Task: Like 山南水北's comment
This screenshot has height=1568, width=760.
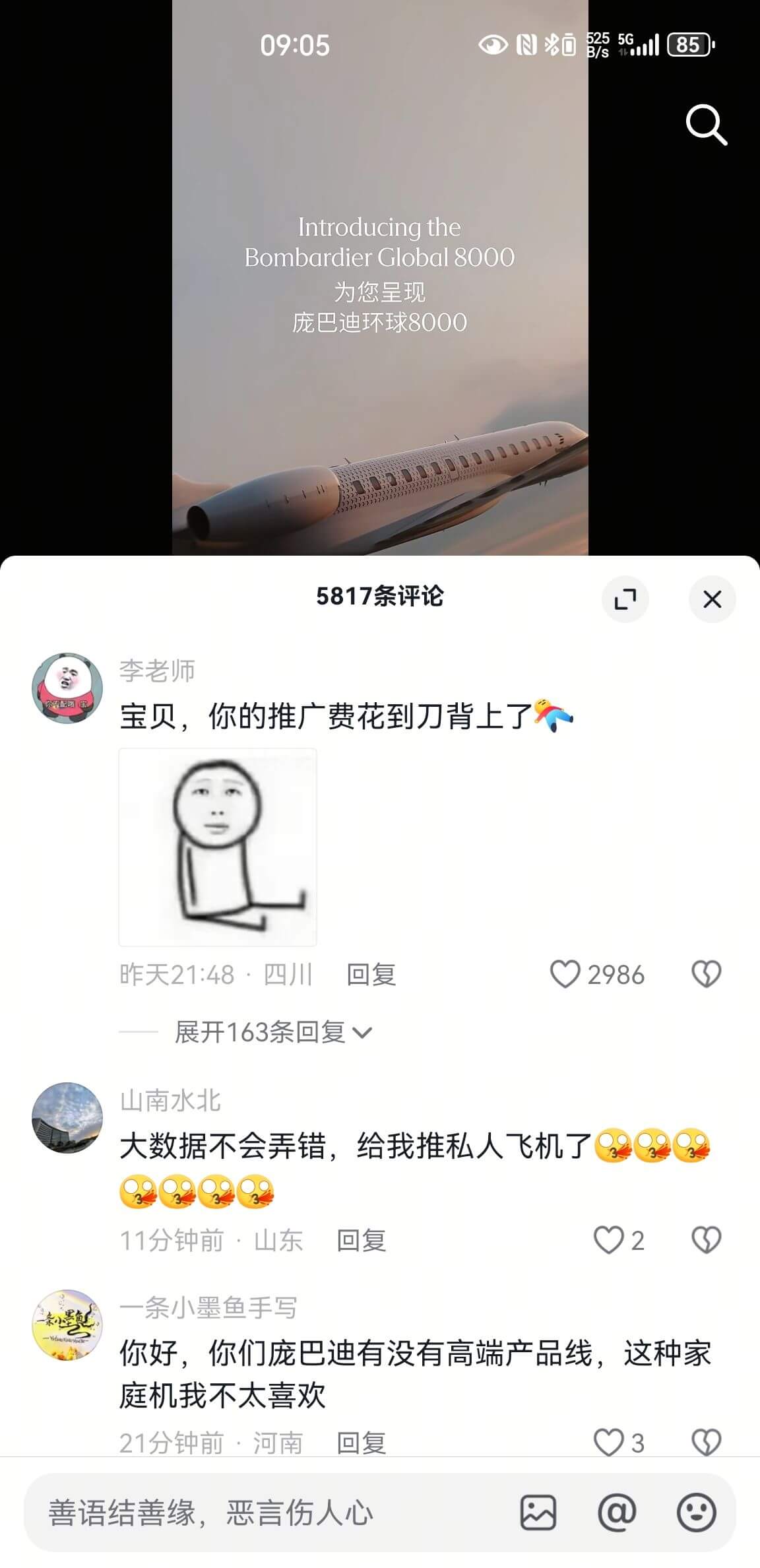Action: click(609, 1240)
